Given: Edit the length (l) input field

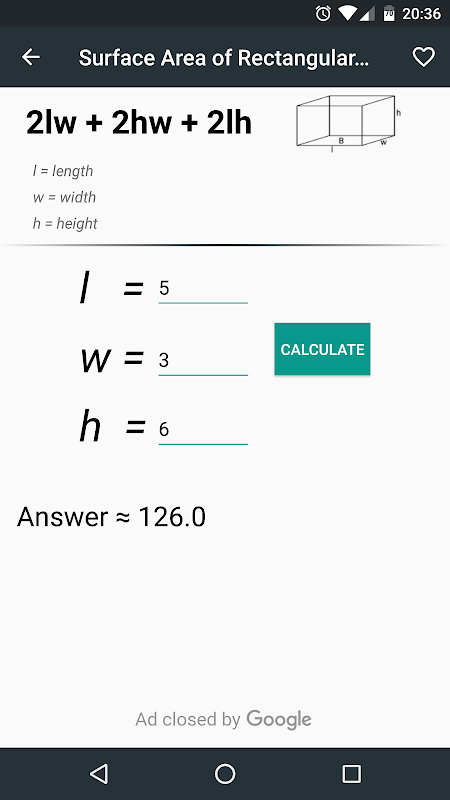Looking at the screenshot, I should (x=203, y=289).
